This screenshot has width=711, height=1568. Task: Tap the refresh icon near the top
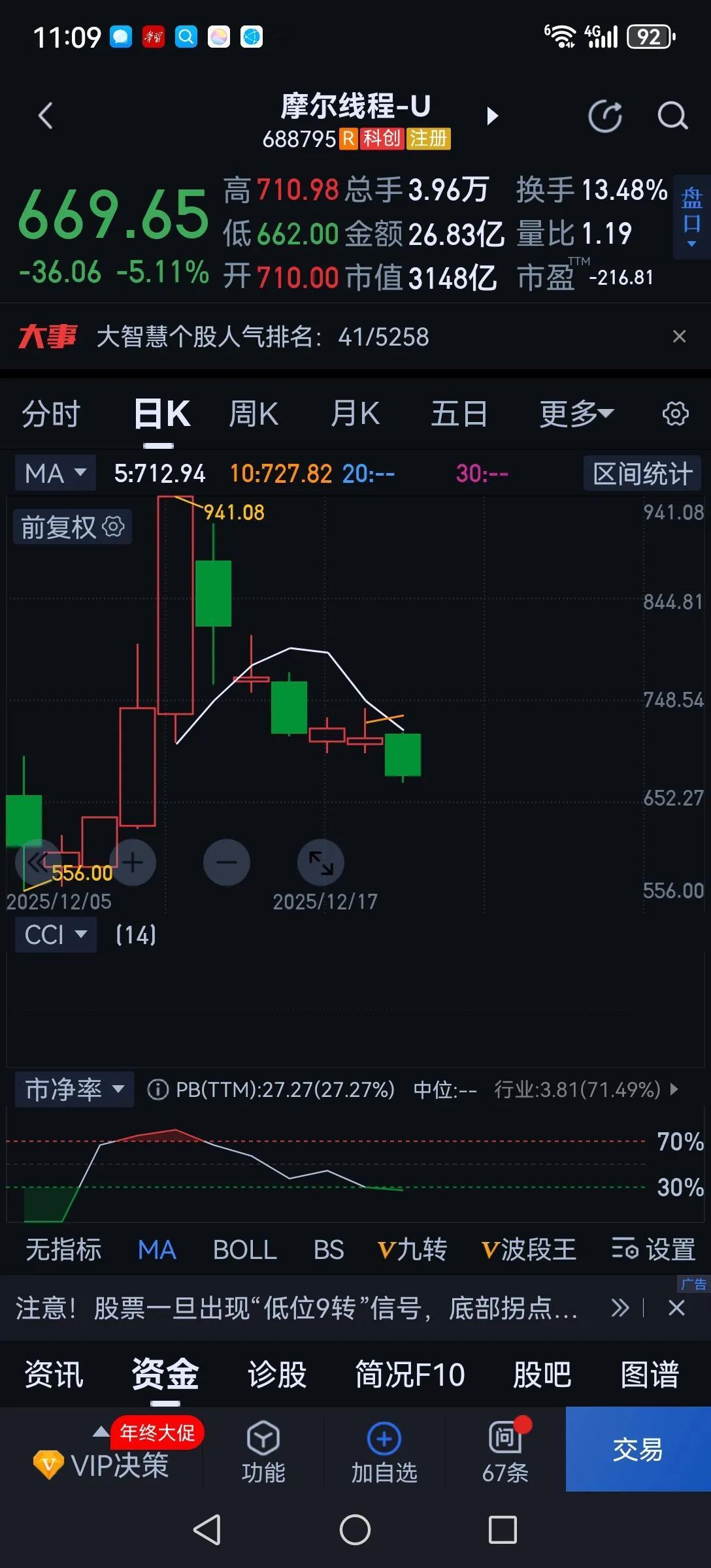[x=605, y=116]
